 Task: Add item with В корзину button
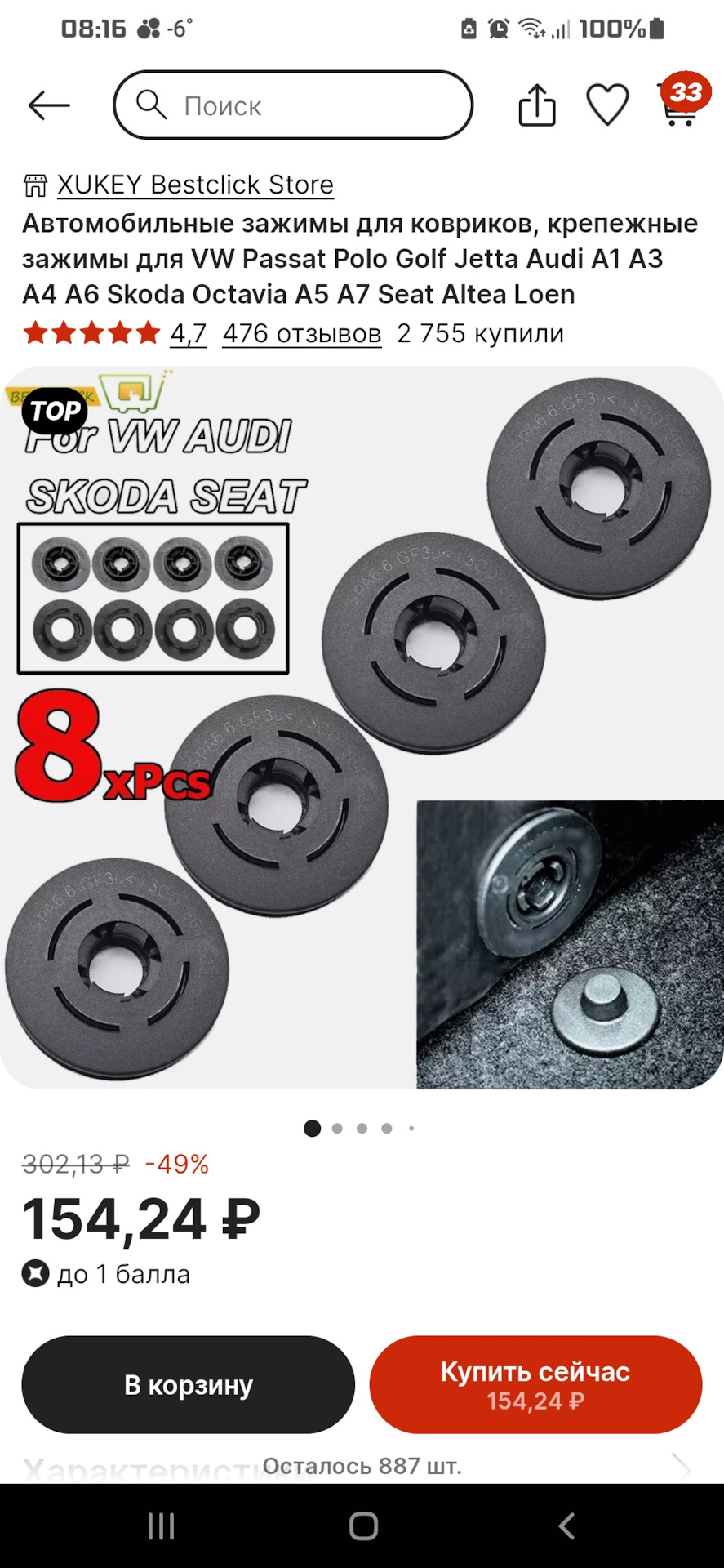(189, 1384)
